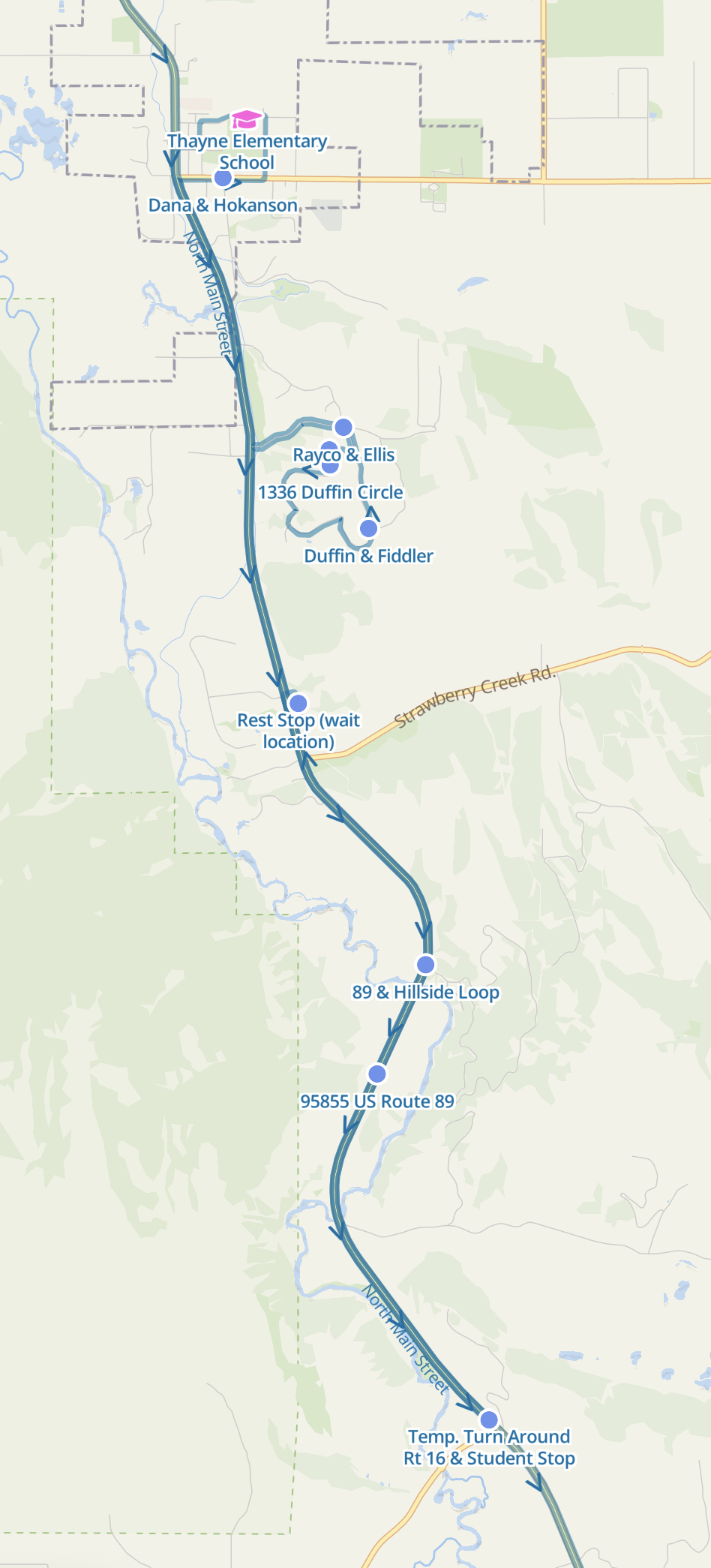
Task: Tap the Temp. Turn Around stop marker
Action: (x=489, y=1420)
